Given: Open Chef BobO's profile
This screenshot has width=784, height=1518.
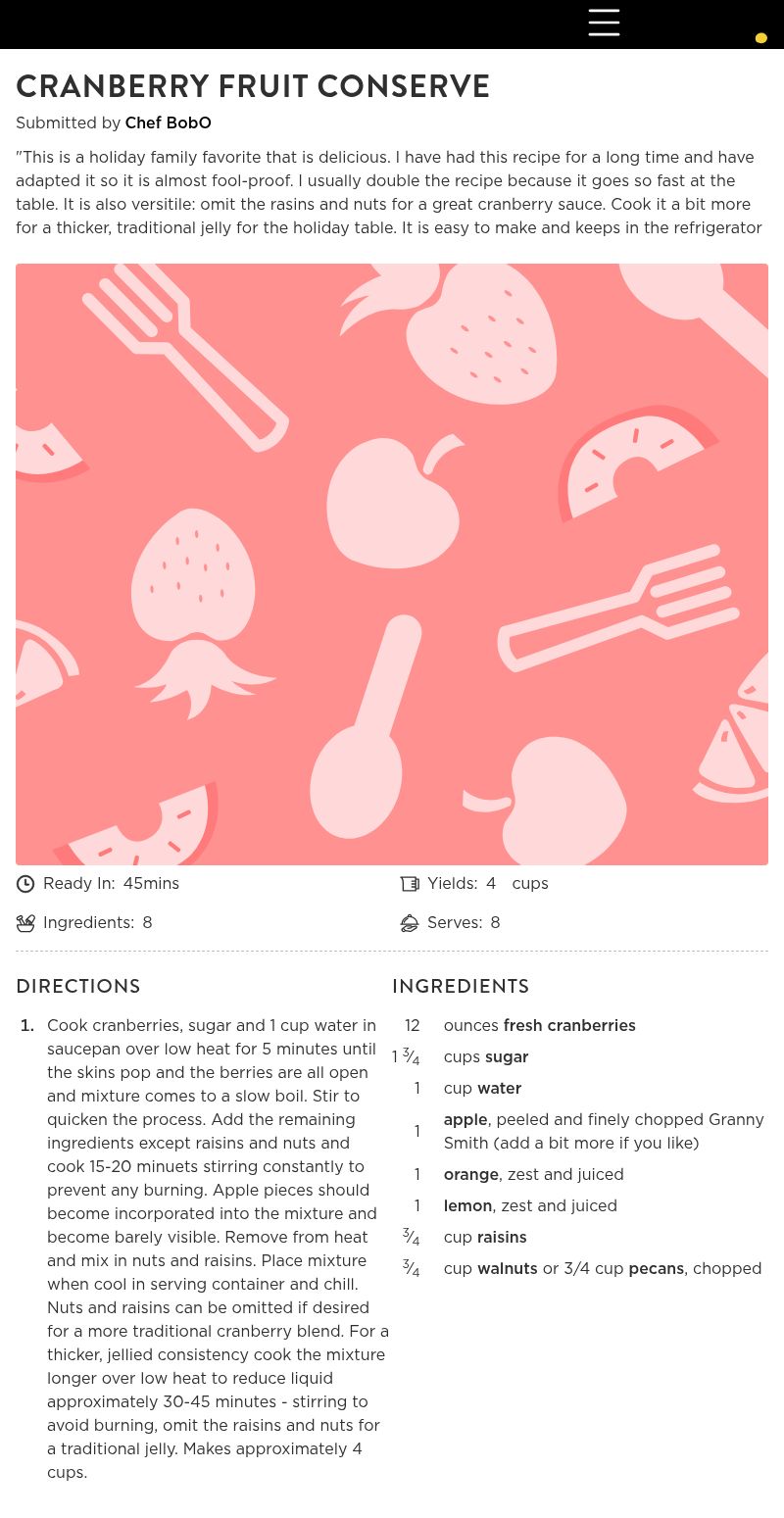Looking at the screenshot, I should pos(168,123).
